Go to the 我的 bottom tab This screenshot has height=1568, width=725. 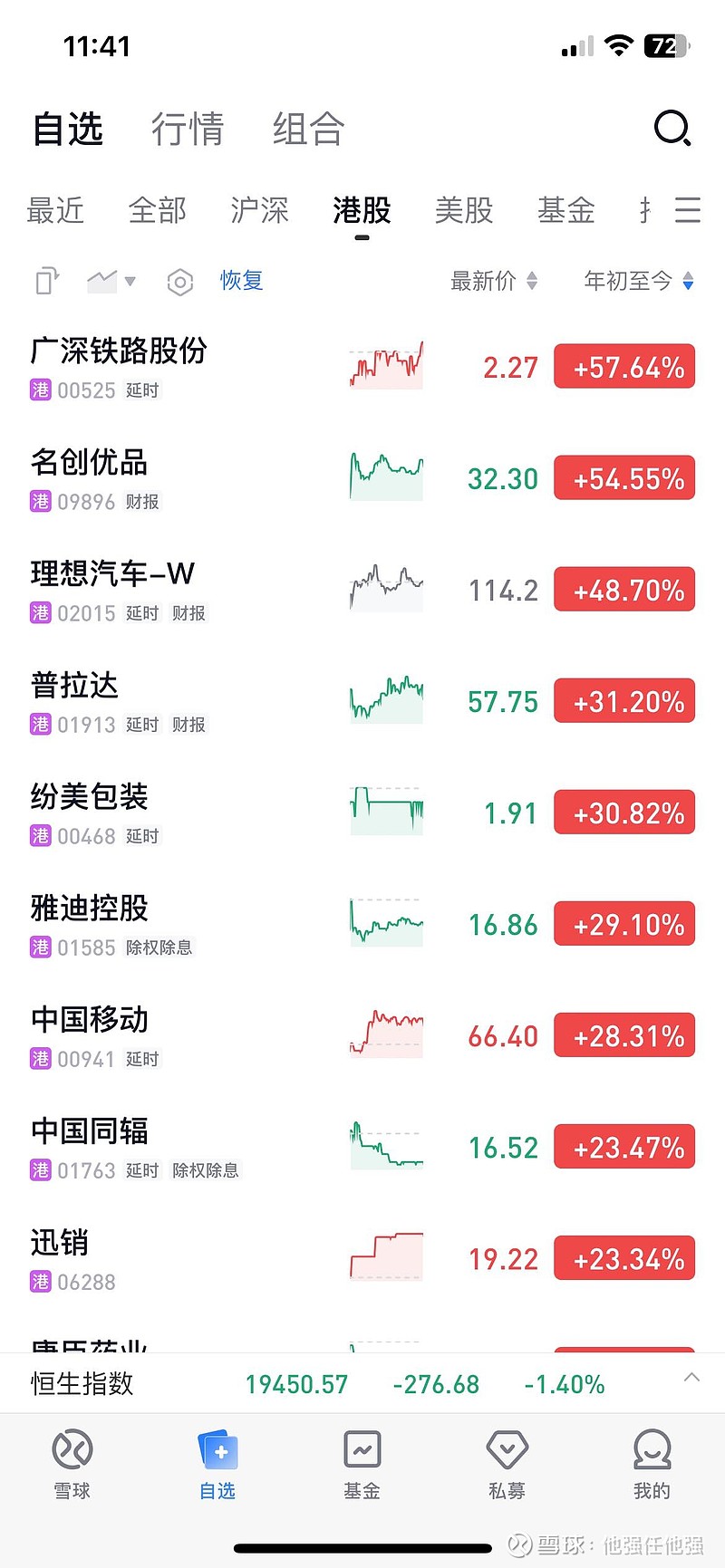[x=652, y=1463]
